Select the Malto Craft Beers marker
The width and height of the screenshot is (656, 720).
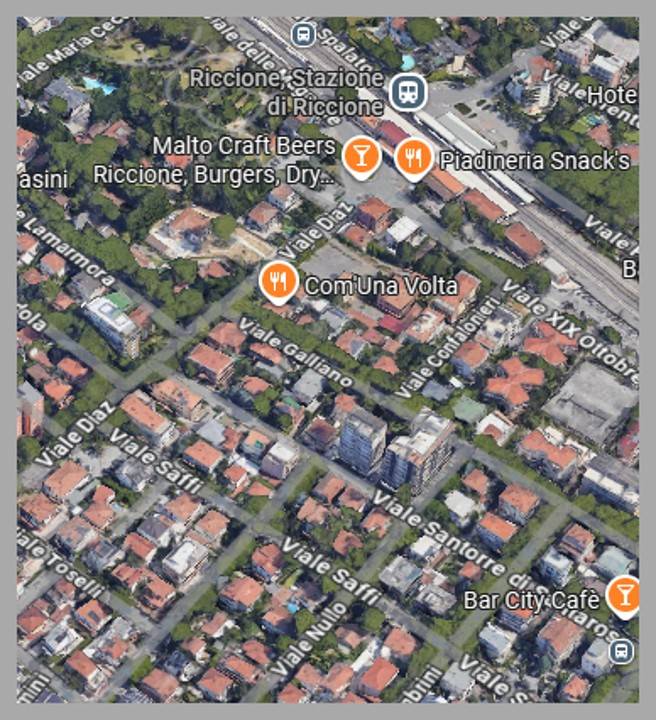(360, 155)
